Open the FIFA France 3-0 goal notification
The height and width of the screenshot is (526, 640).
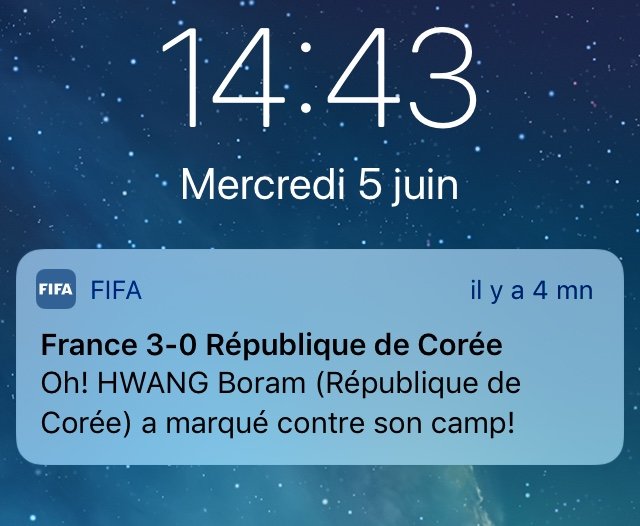click(320, 384)
